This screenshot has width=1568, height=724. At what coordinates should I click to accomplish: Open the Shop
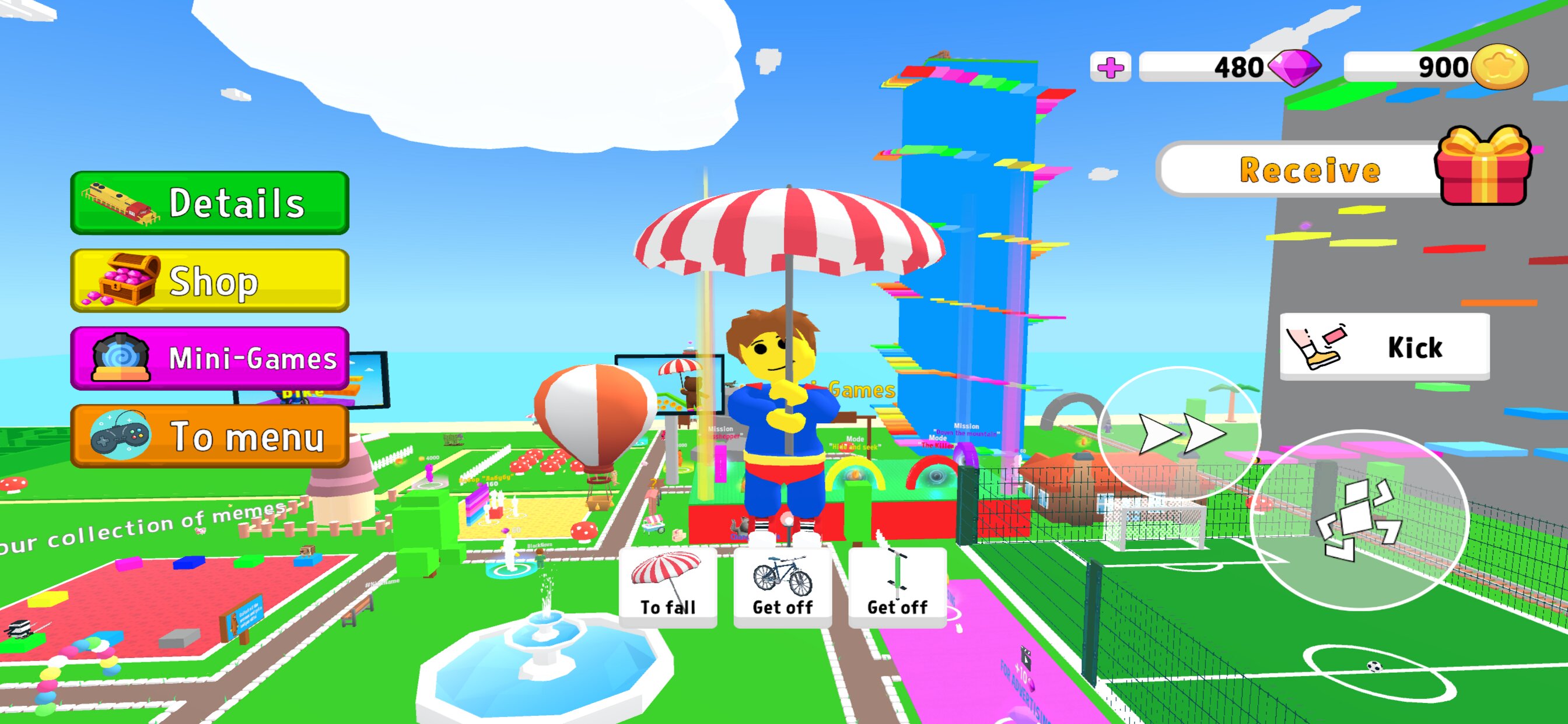click(209, 280)
